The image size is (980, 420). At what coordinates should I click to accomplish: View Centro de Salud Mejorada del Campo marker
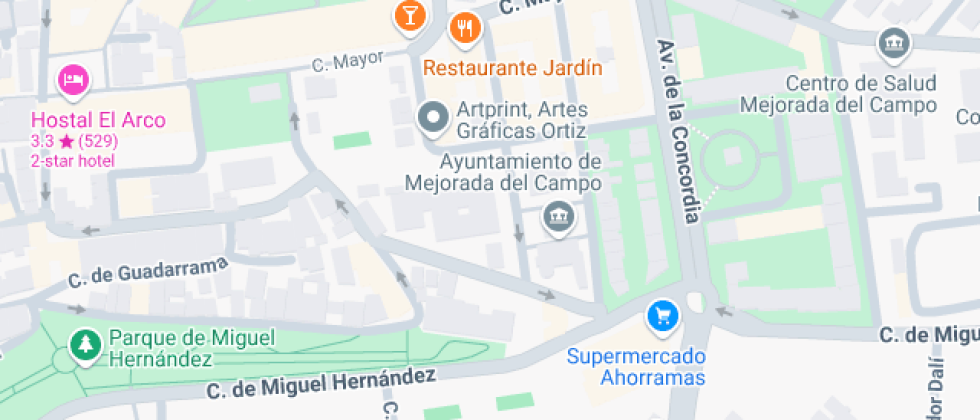pyautogui.click(x=892, y=45)
